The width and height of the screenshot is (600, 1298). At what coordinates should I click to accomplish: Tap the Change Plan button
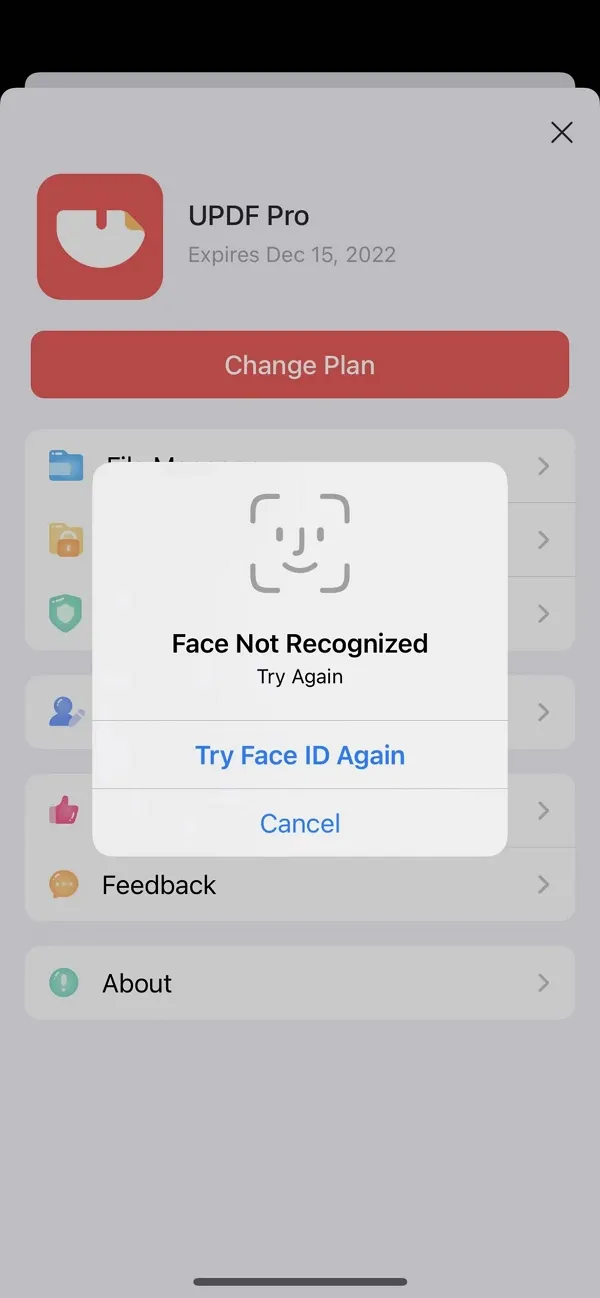click(300, 365)
